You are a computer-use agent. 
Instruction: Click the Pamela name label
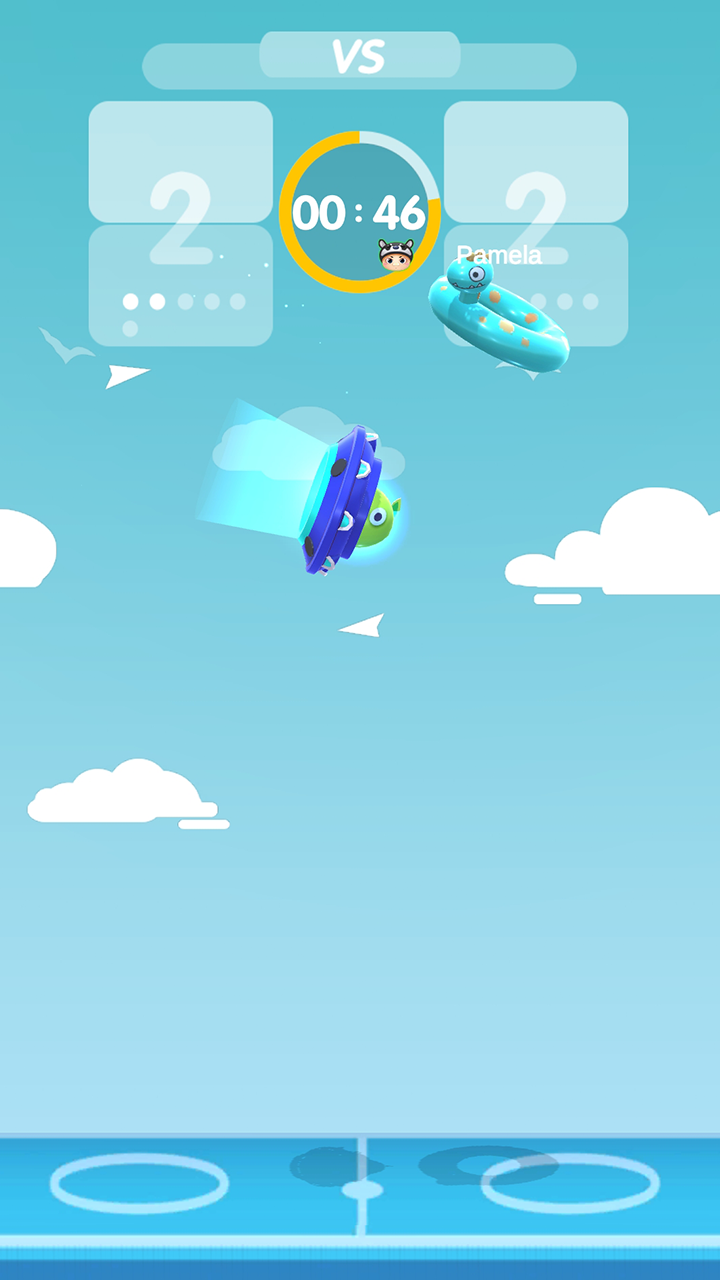[498, 255]
